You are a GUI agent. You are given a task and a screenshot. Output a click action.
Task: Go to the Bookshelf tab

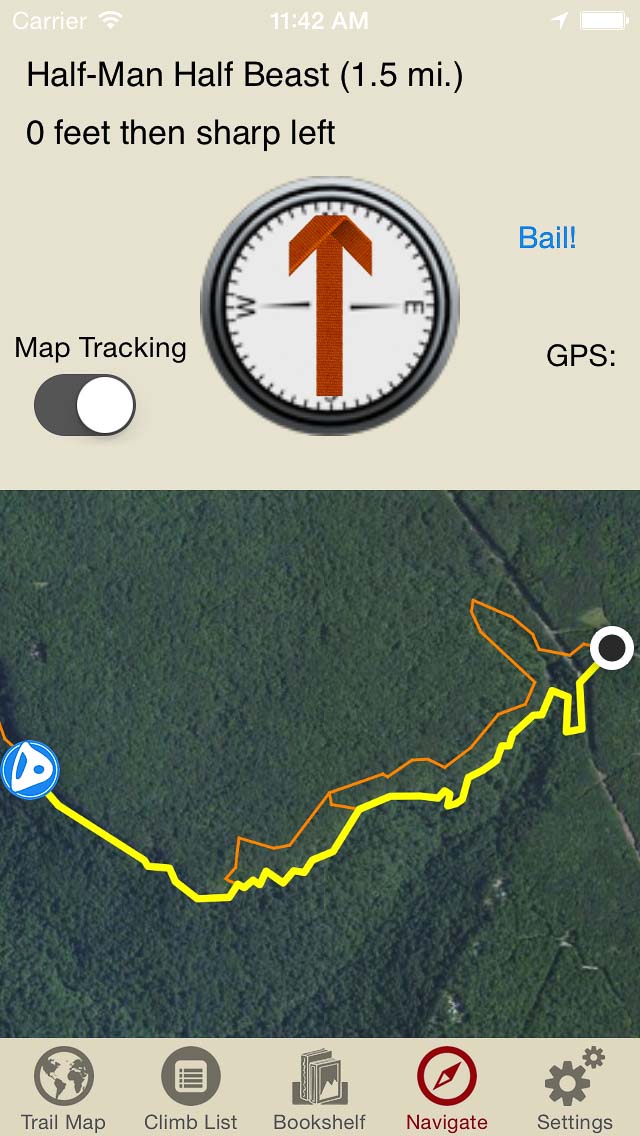tap(319, 1089)
